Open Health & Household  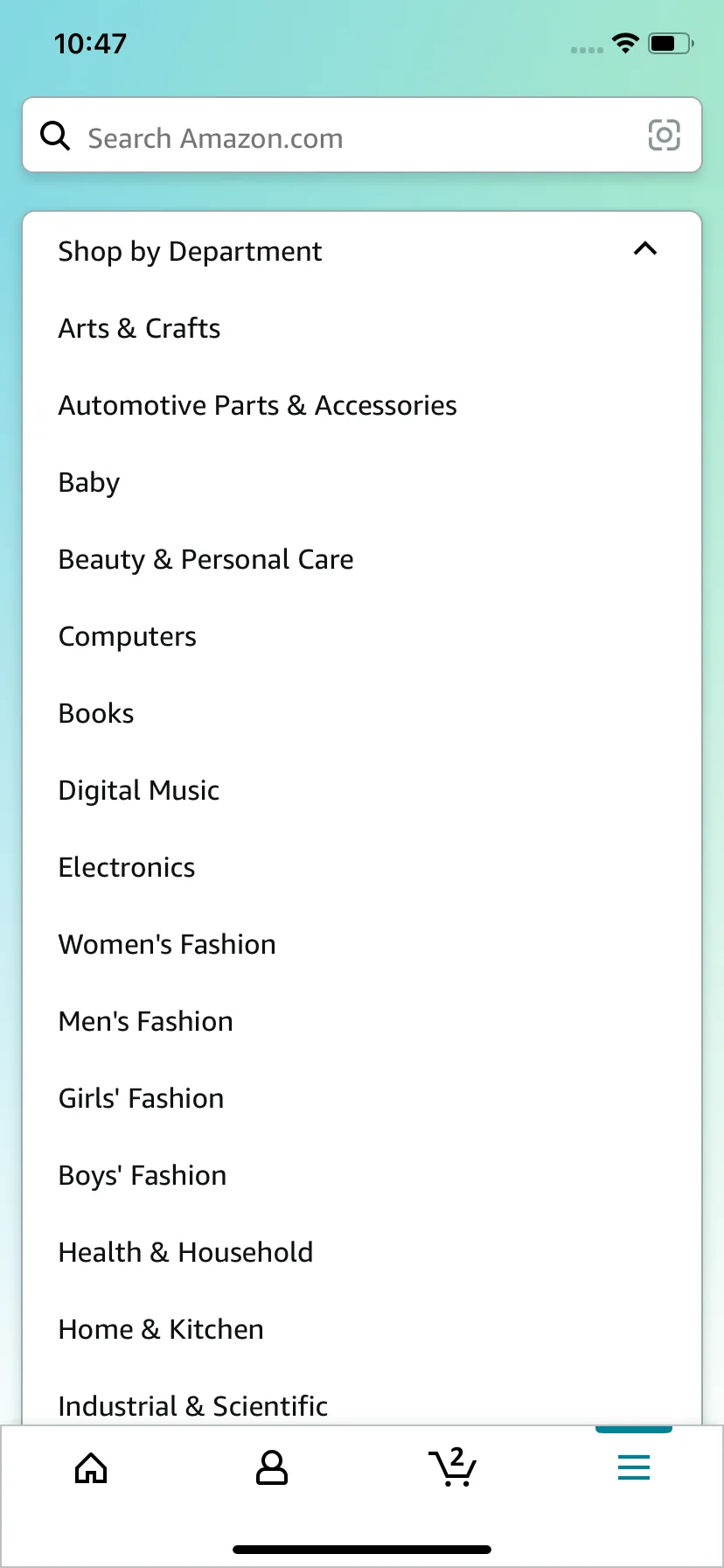tap(185, 1252)
